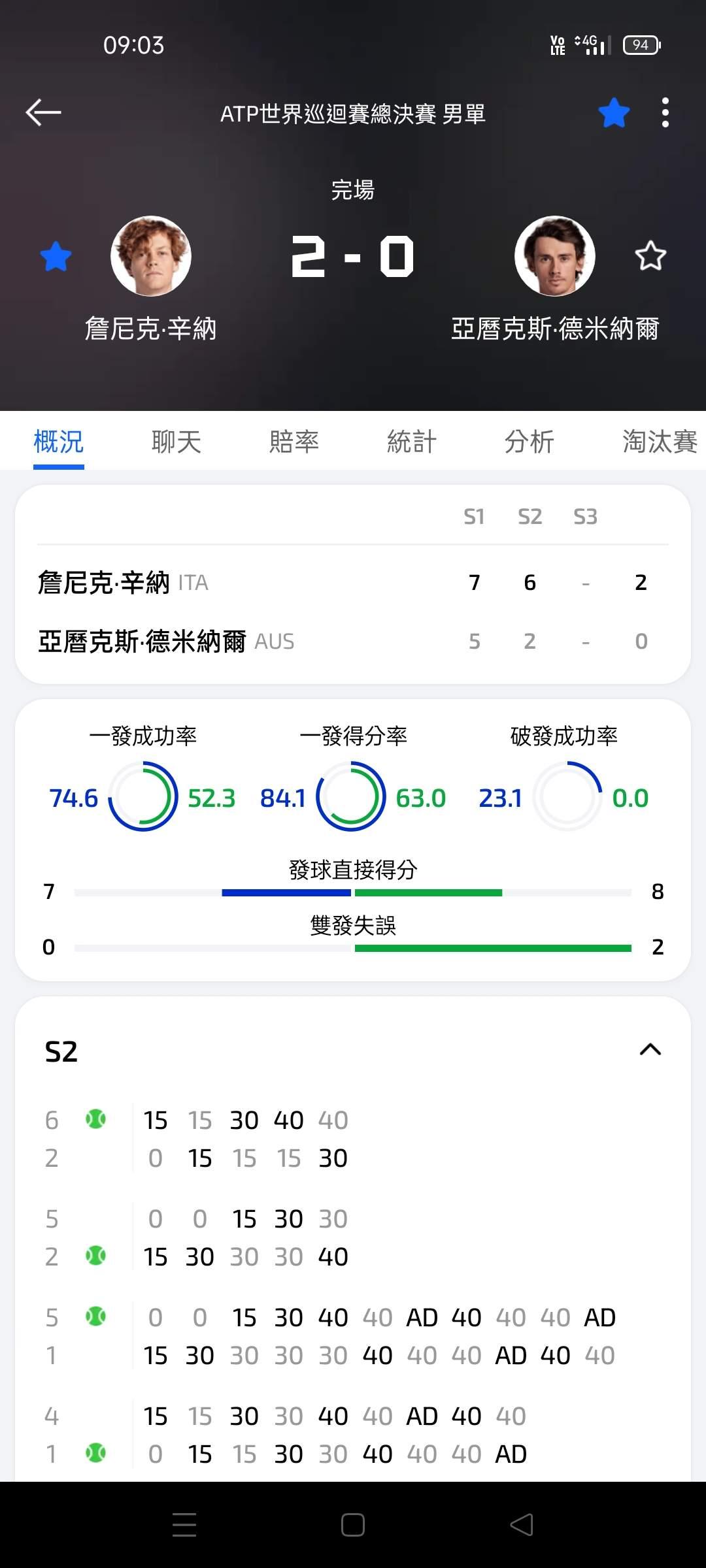The height and width of the screenshot is (1568, 706).
Task: Open 詹尼克·辛納's player avatar
Action: point(151,256)
